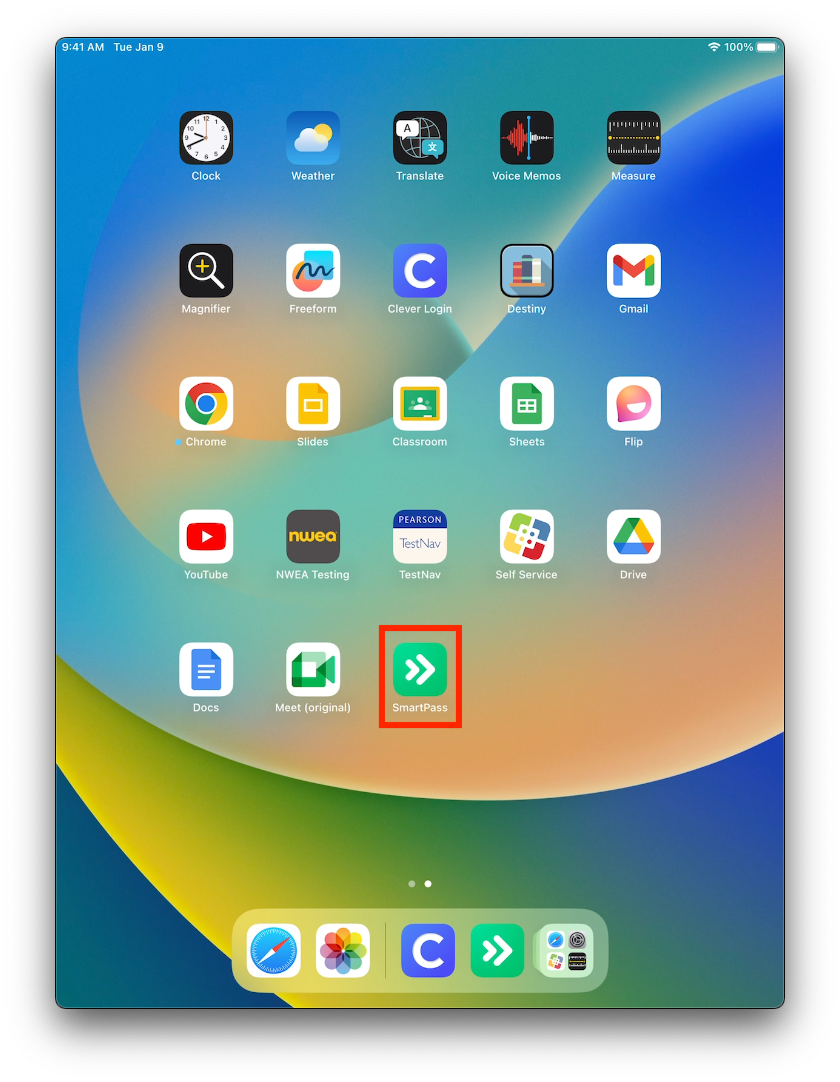Launch the Chrome browser

(206, 404)
